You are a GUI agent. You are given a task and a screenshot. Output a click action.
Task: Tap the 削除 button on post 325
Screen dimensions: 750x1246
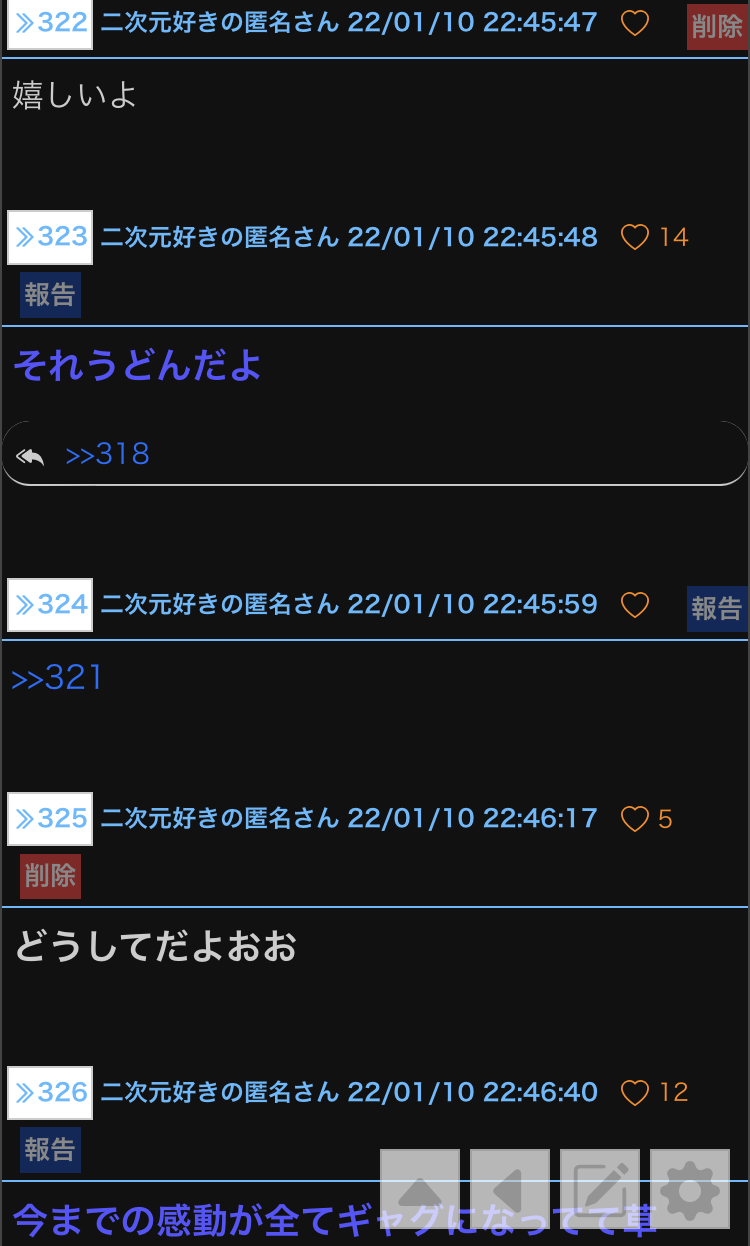[x=50, y=876]
